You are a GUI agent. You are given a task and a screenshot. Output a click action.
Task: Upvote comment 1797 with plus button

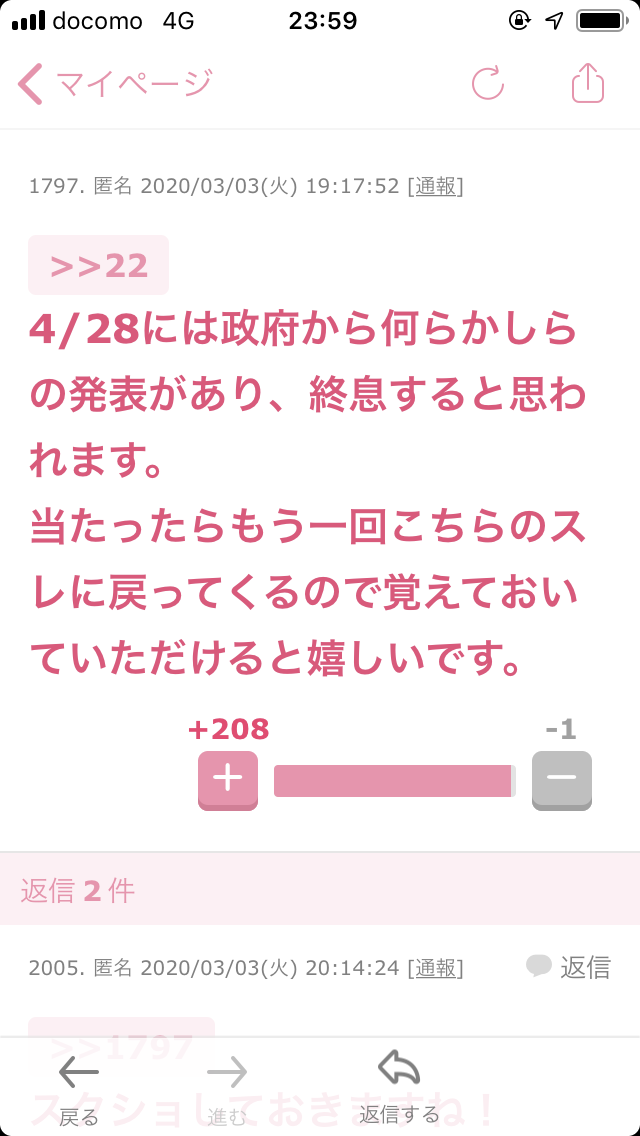click(228, 780)
